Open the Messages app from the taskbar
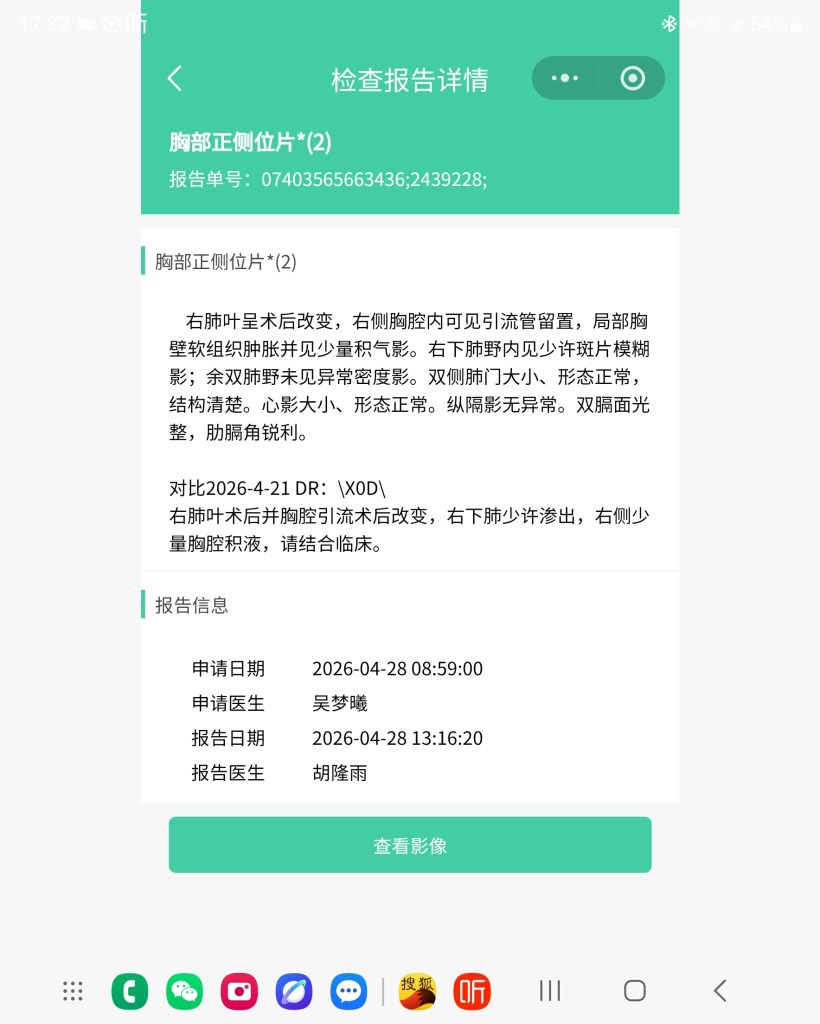This screenshot has width=820, height=1024. coord(348,991)
